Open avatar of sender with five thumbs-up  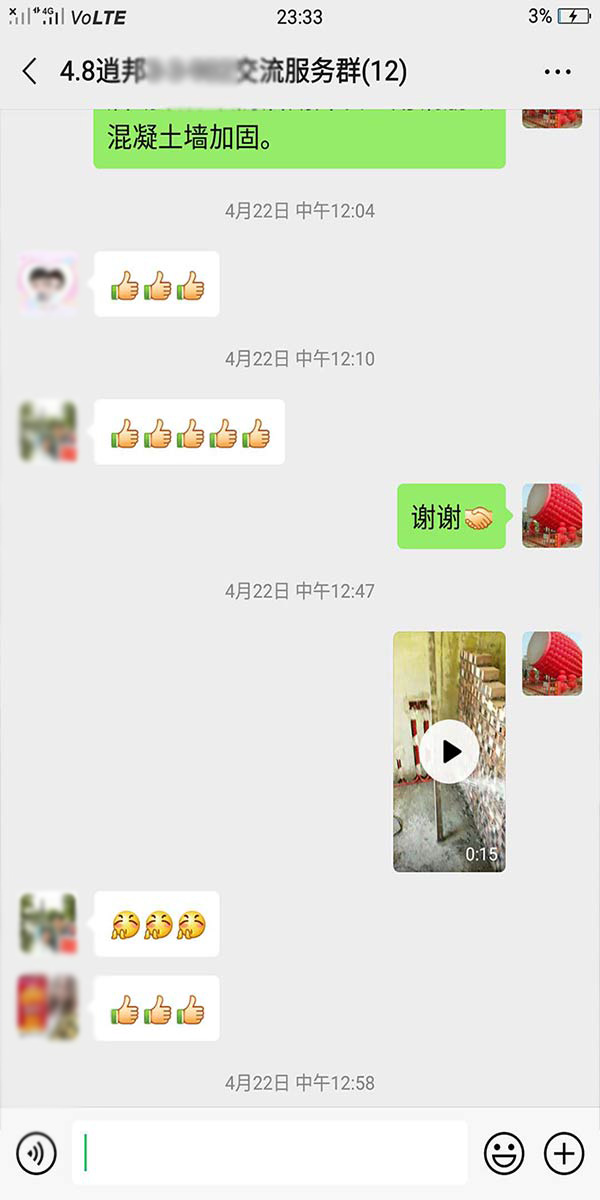[x=48, y=432]
